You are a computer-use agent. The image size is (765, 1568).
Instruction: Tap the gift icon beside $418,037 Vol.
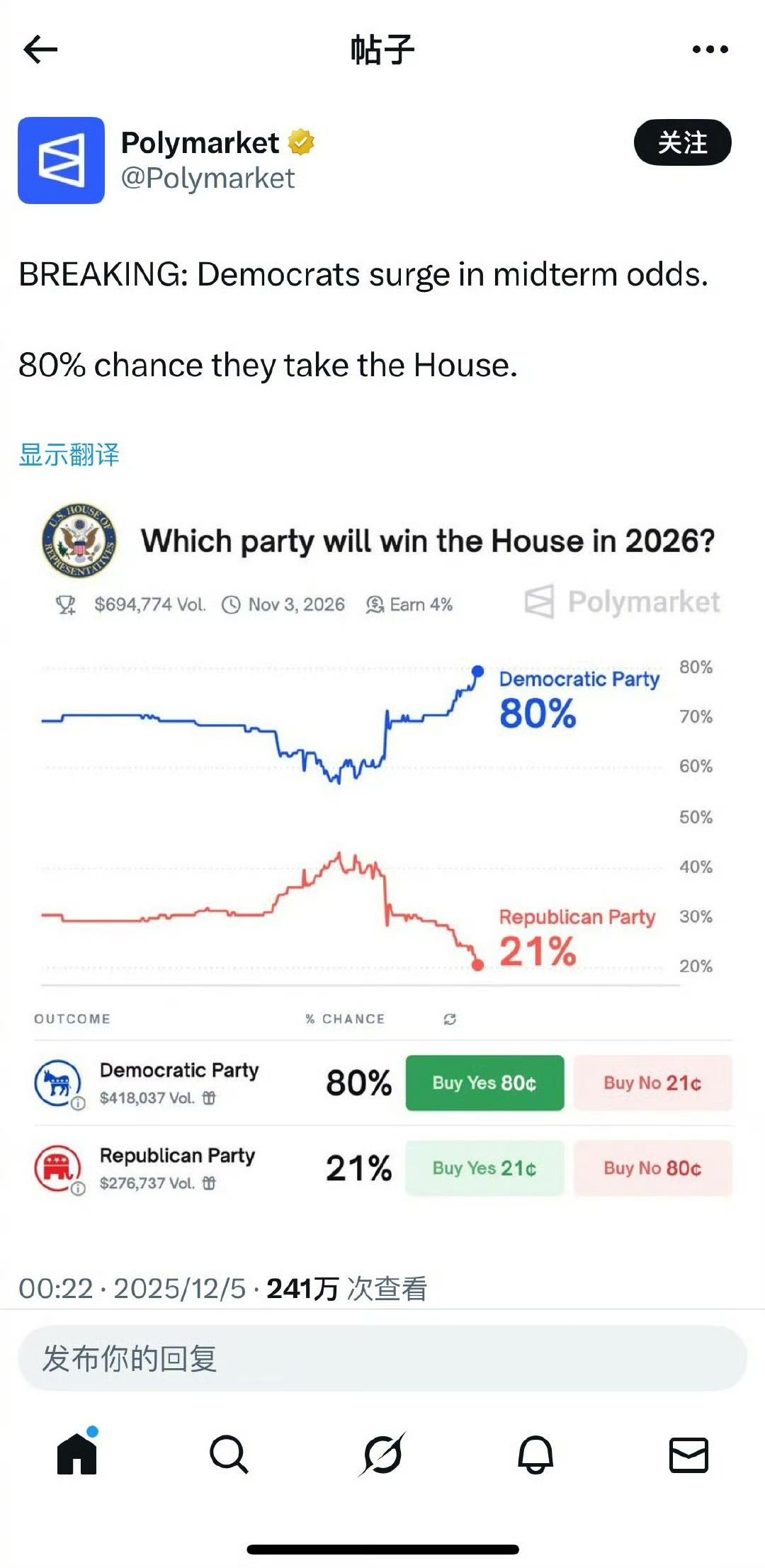[209, 1098]
